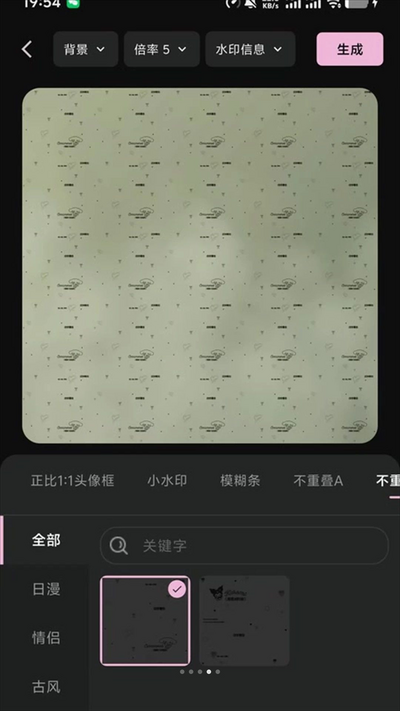Open the 情侣 category
This screenshot has height=711, width=400.
click(46, 638)
